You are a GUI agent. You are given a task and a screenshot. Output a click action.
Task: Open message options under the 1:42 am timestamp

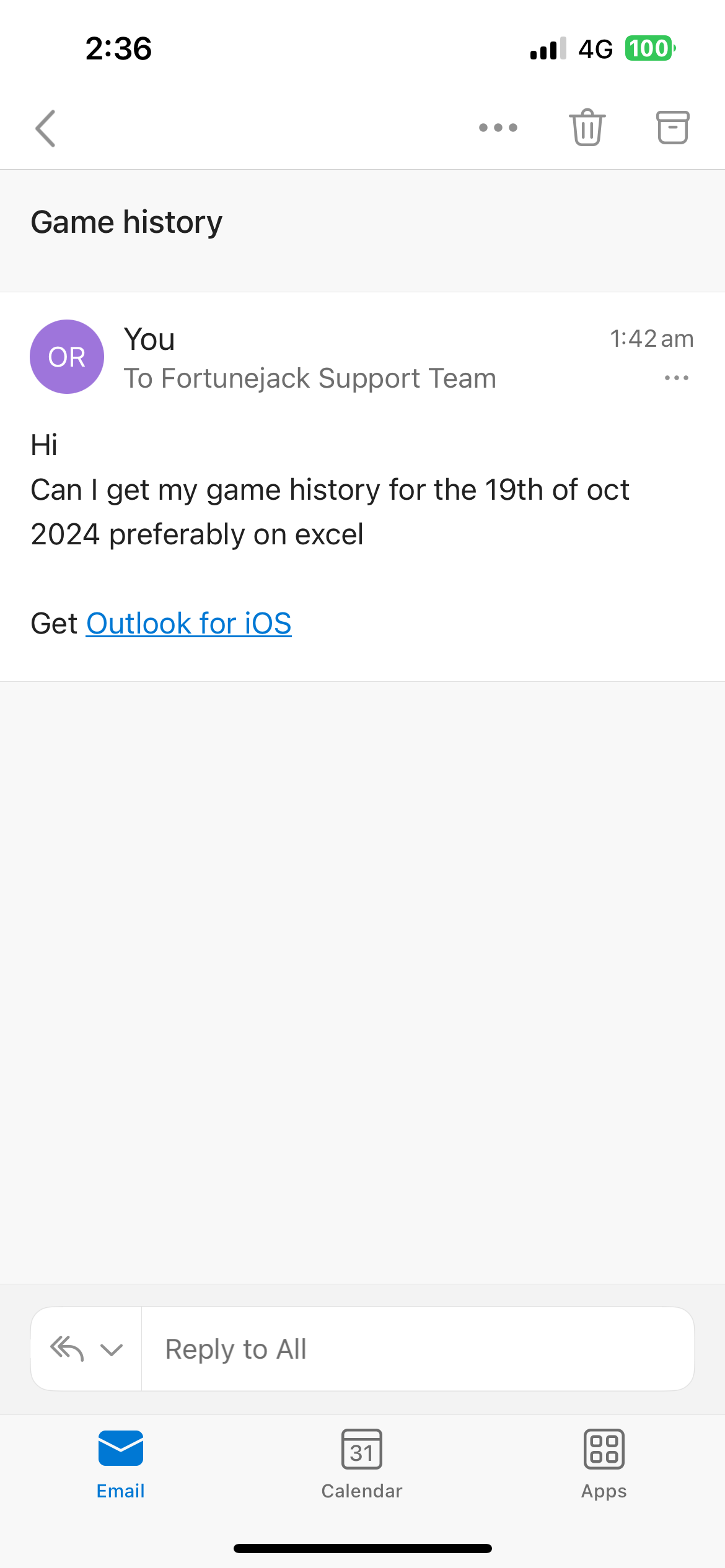pos(676,378)
